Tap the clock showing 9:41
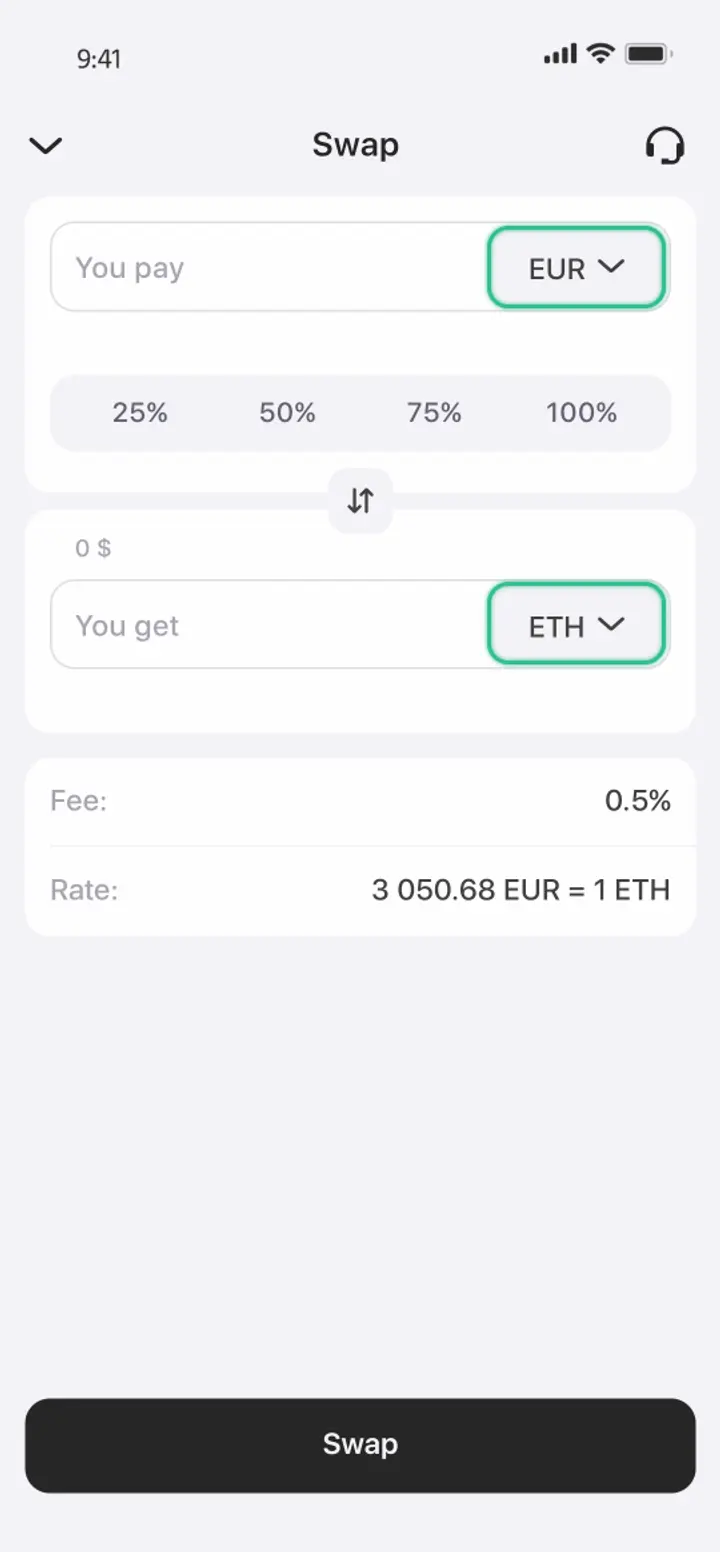This screenshot has width=720, height=1552. 99,58
